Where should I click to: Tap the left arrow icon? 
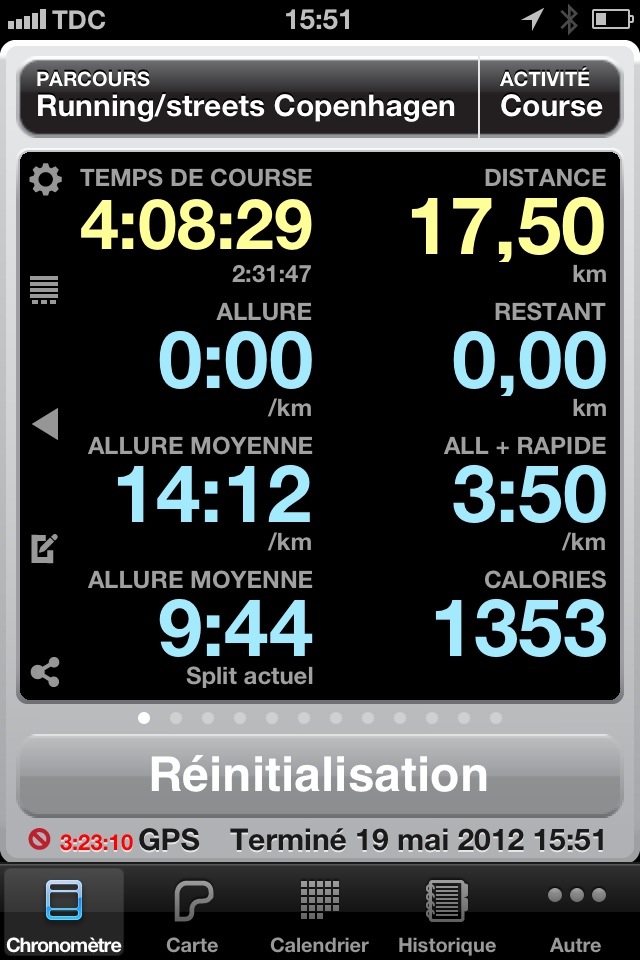45,424
